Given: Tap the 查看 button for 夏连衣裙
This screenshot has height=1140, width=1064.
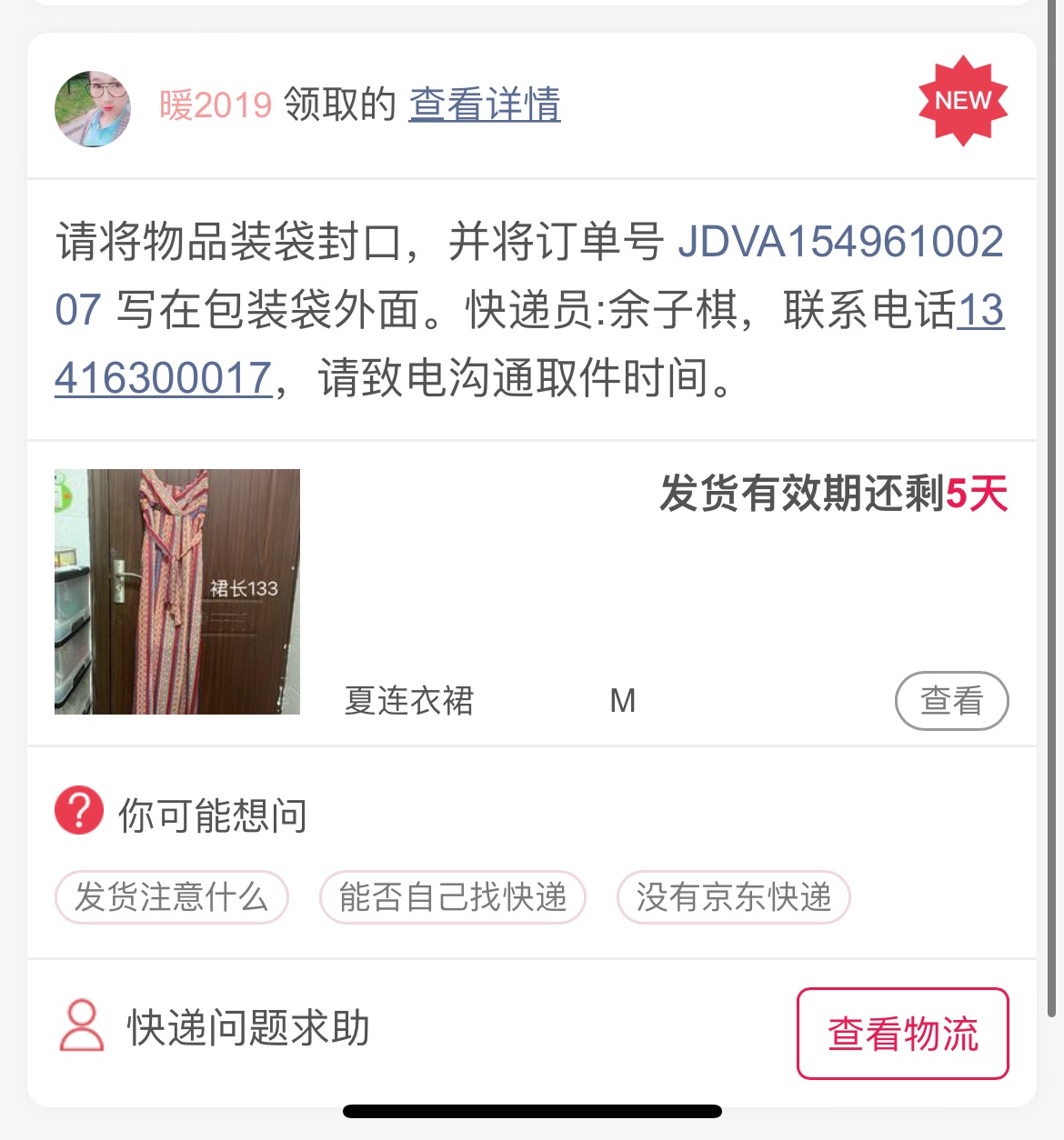Looking at the screenshot, I should 951,701.
